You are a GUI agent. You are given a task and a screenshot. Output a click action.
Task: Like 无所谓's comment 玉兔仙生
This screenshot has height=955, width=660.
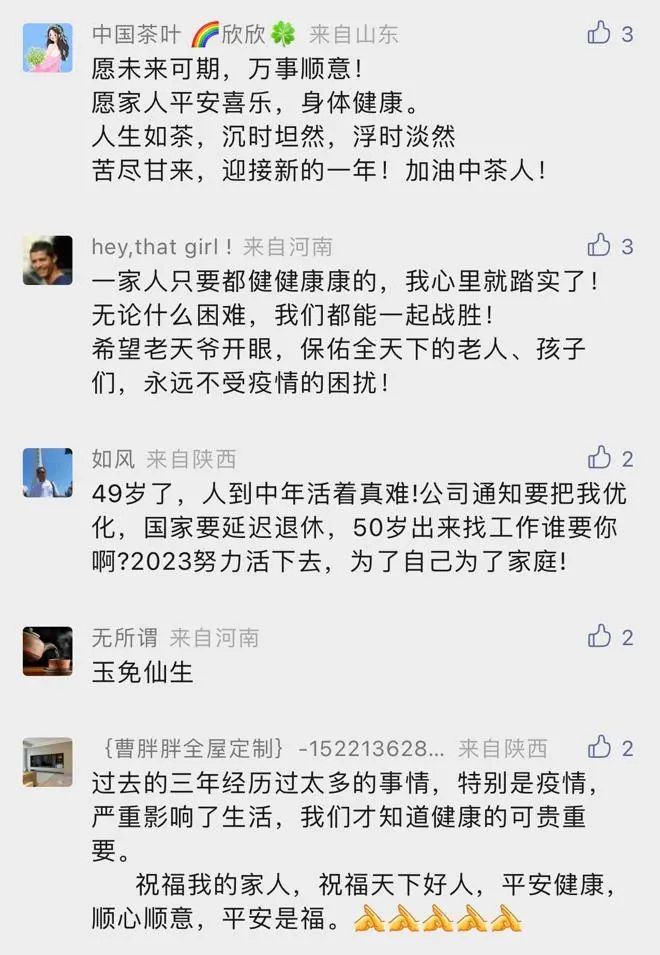[x=599, y=636]
